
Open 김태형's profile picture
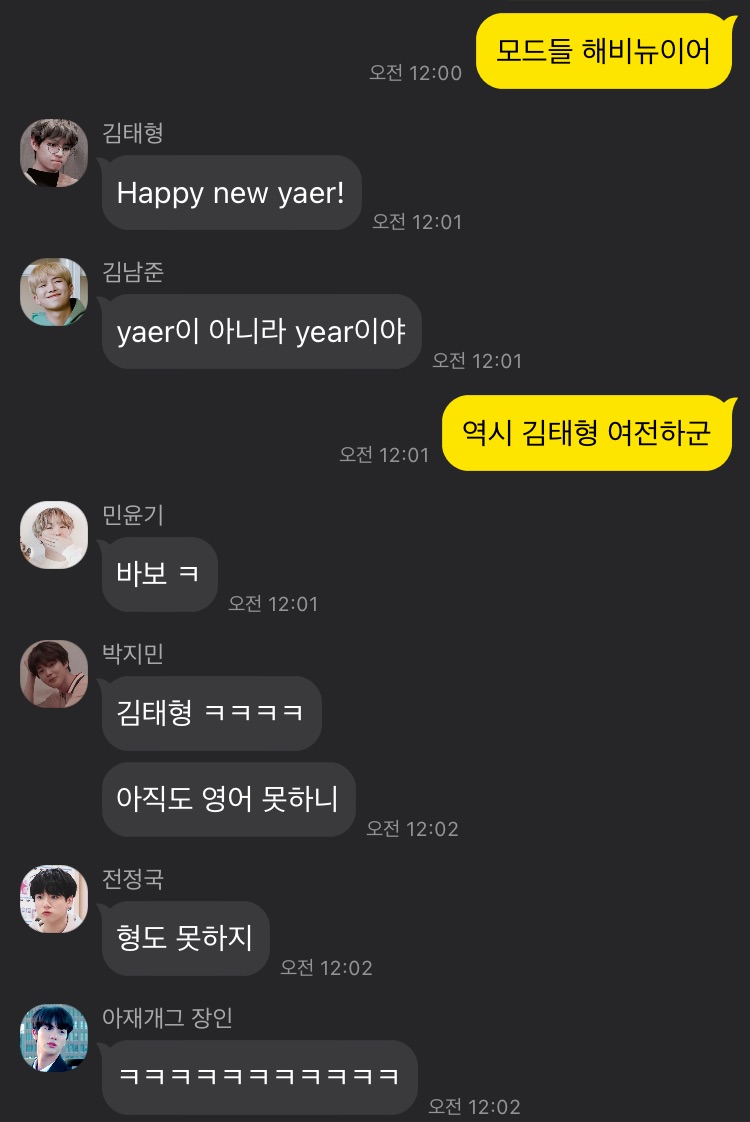click(x=54, y=153)
